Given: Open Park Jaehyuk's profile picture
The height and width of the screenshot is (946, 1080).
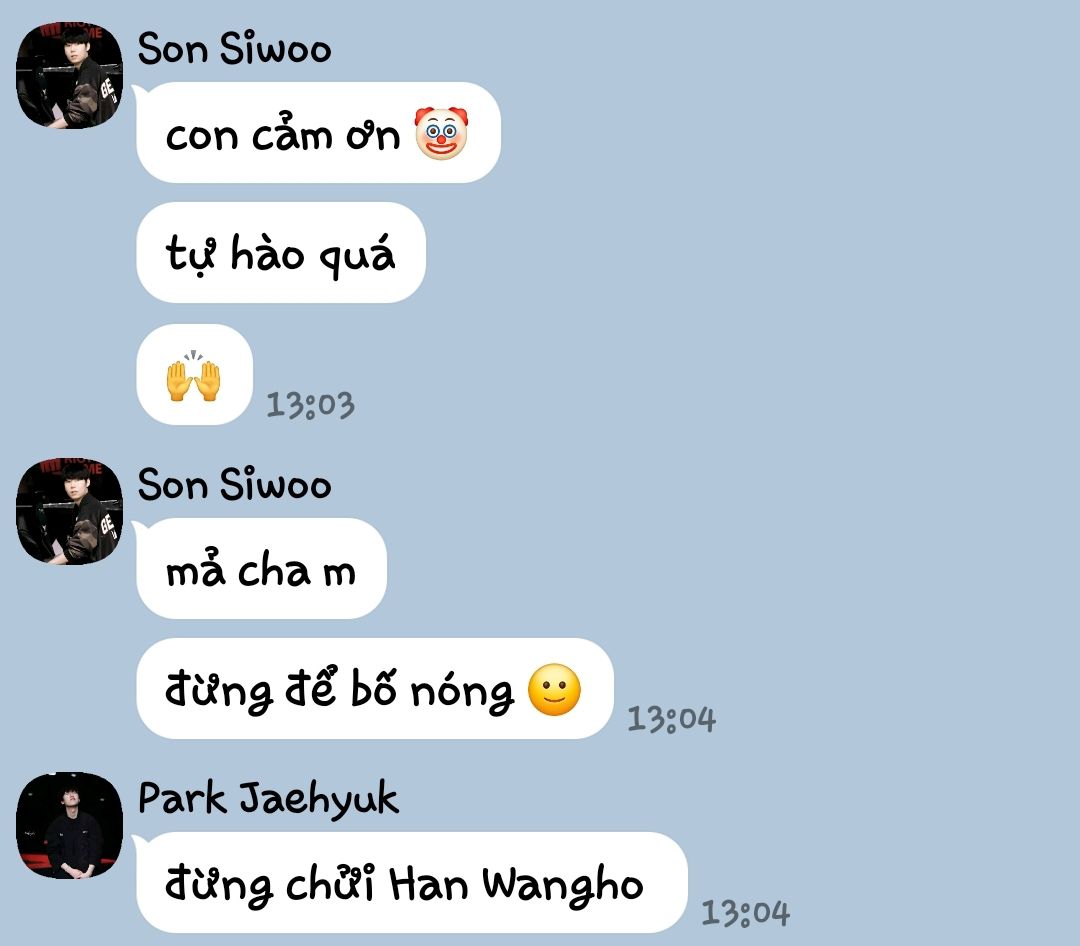Looking at the screenshot, I should click(x=70, y=825).
